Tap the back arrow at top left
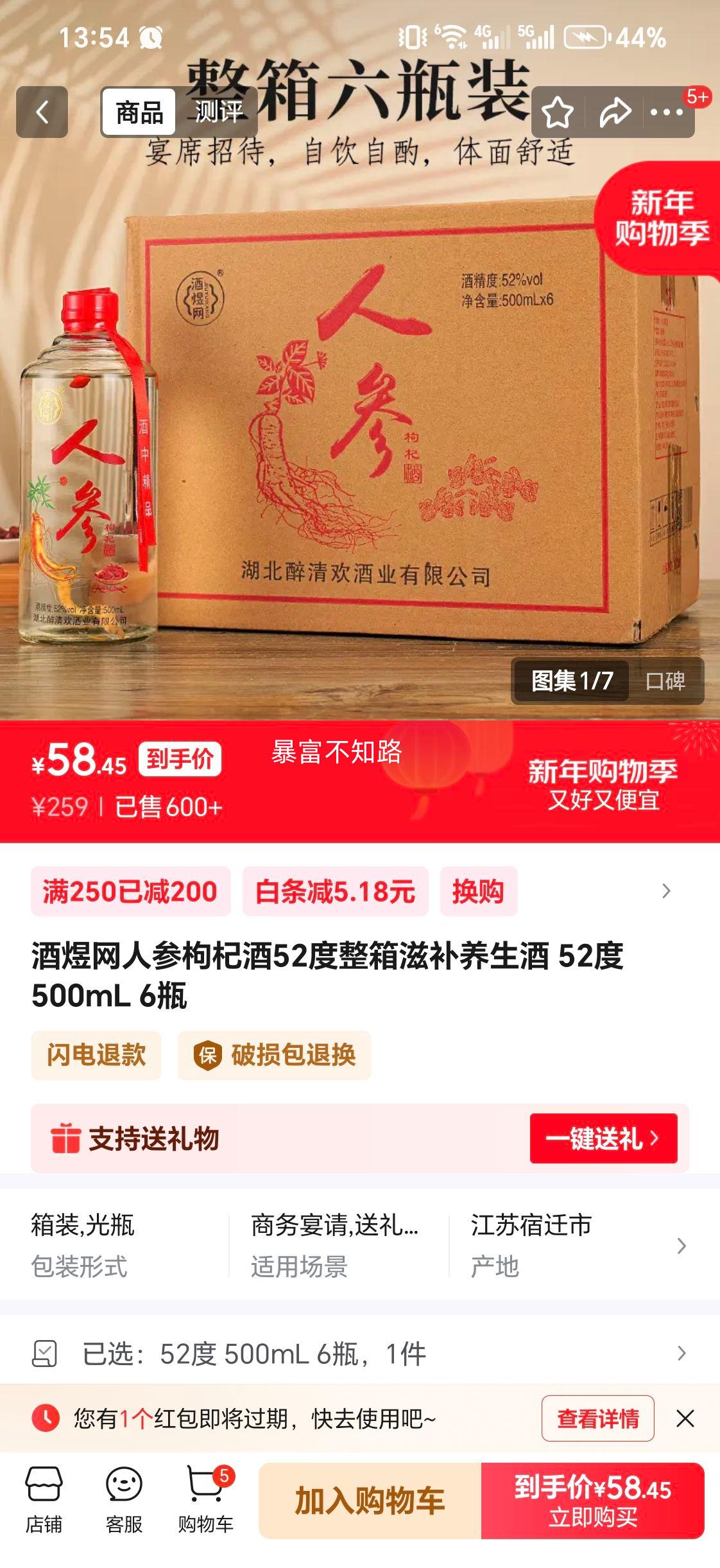The image size is (720, 1568). [43, 113]
